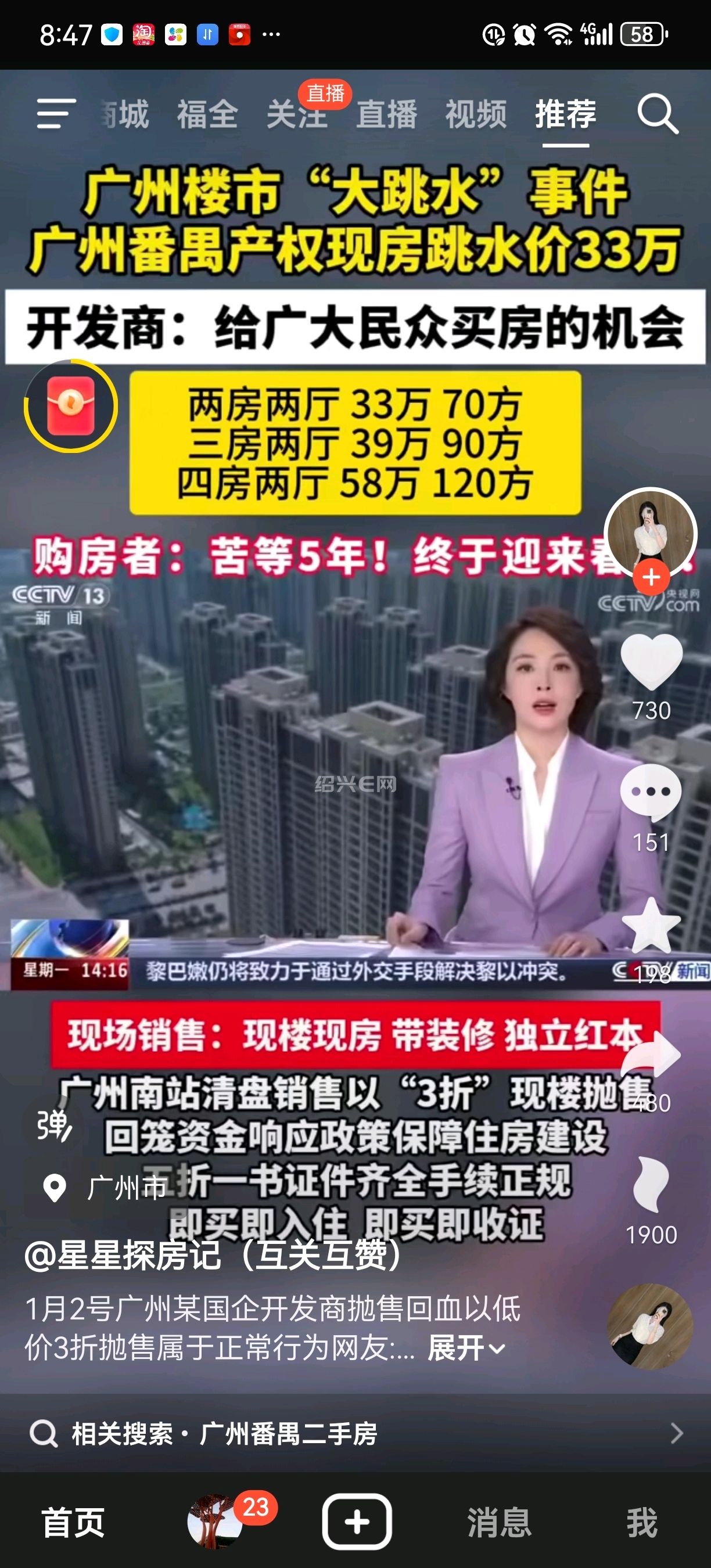Viewport: 711px width, 1568px height.
Task: Open the sound disc avatar
Action: [x=650, y=1327]
